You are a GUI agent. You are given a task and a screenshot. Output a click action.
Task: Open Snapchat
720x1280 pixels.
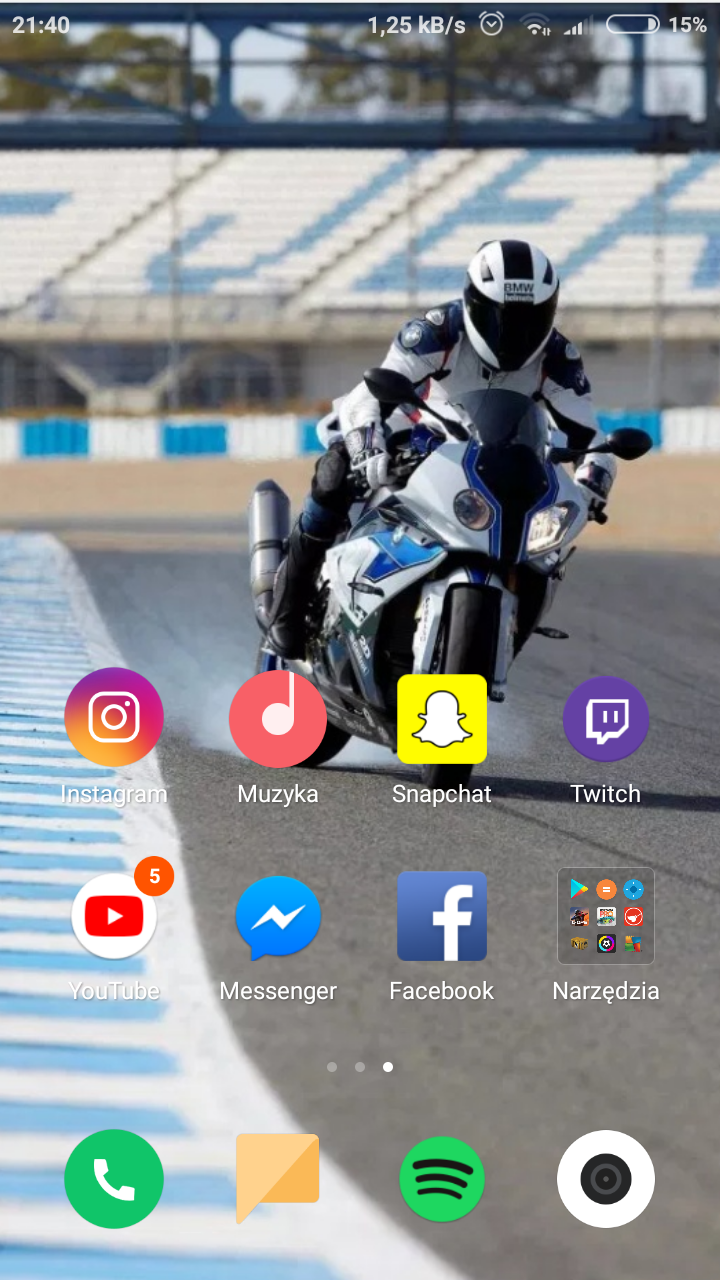click(442, 719)
